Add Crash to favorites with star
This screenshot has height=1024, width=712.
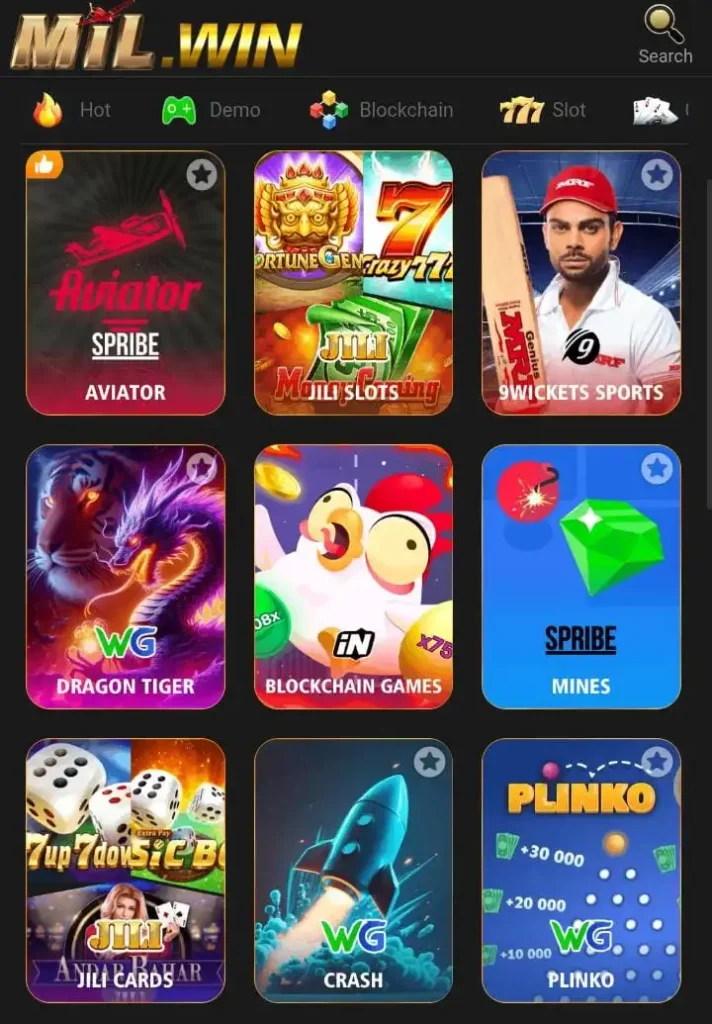pos(430,762)
